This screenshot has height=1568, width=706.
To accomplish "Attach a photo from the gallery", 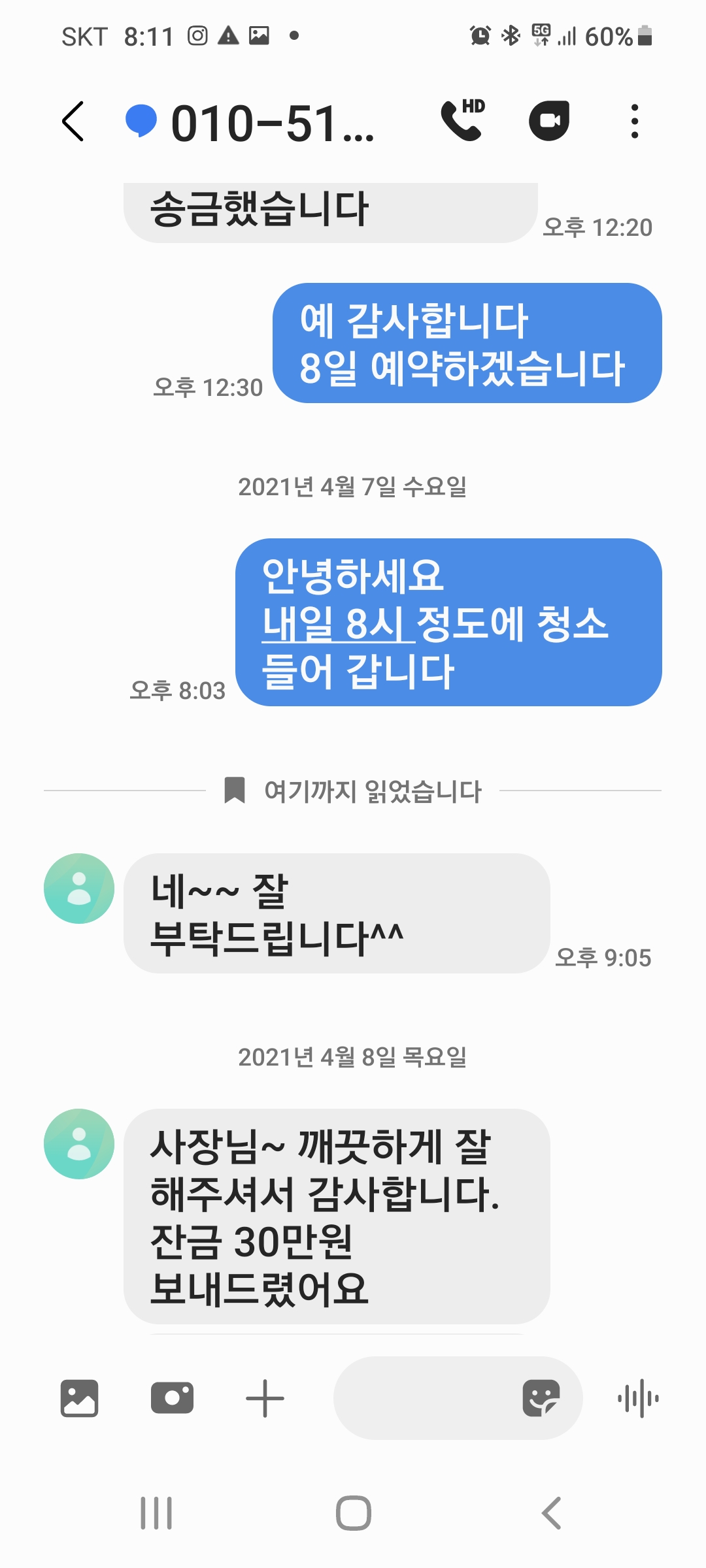I will 79,1398.
